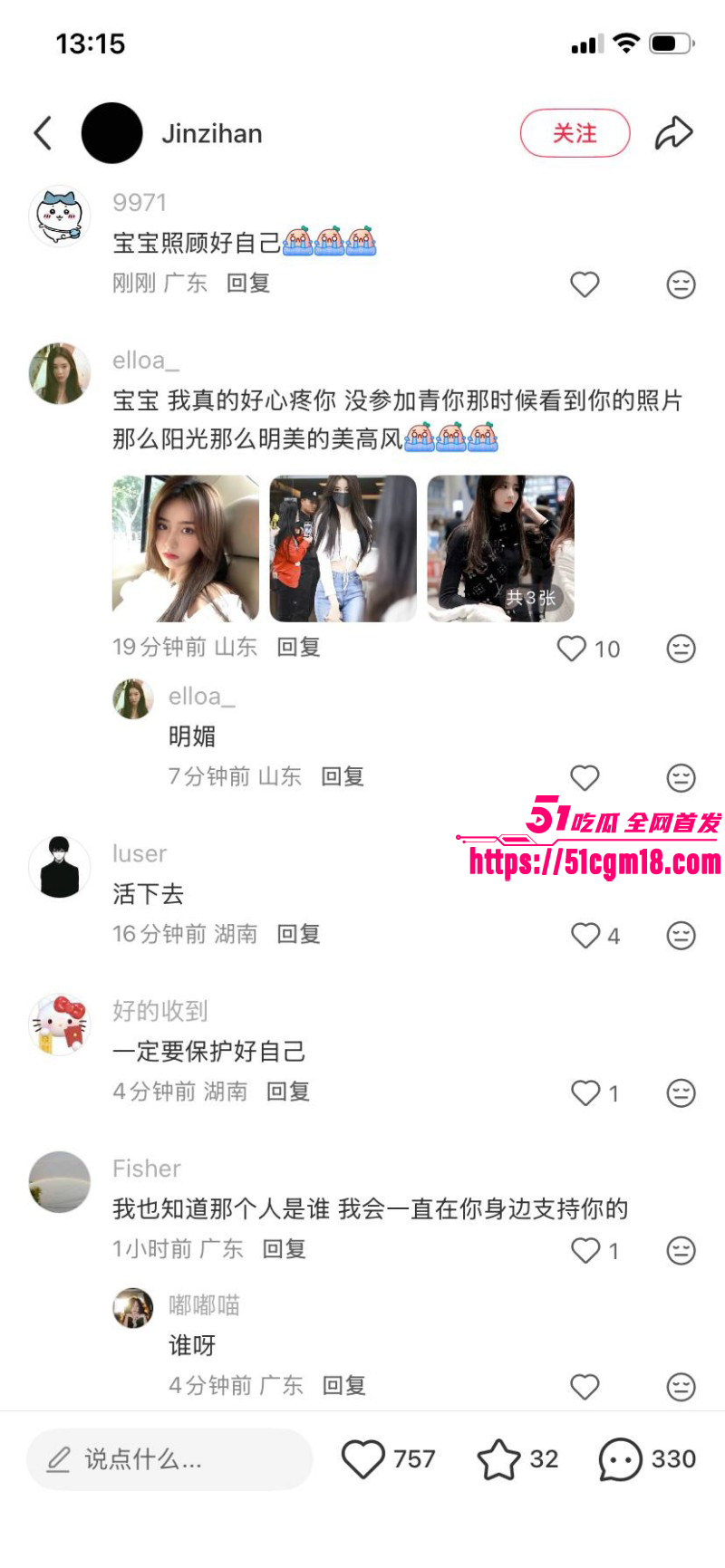Open emoji picker on 9971's comment
Screen dimensions: 725x1568
point(681,284)
